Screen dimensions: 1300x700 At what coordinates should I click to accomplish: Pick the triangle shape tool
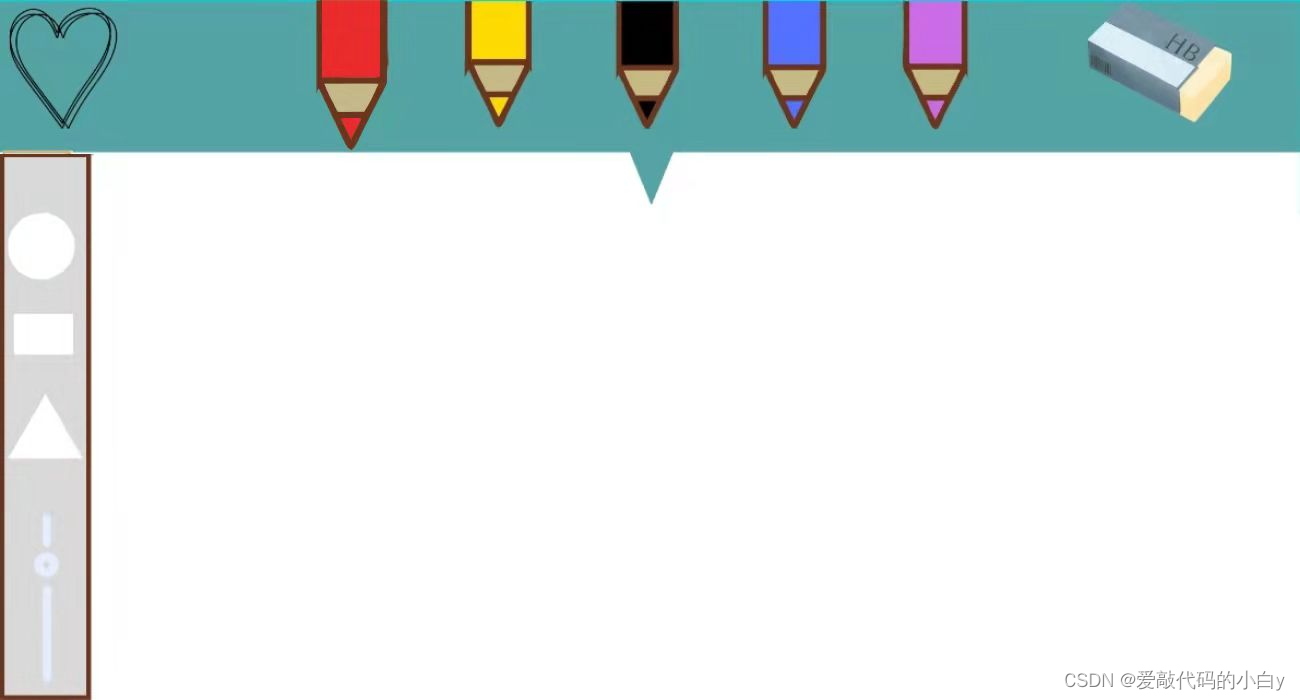pyautogui.click(x=44, y=432)
